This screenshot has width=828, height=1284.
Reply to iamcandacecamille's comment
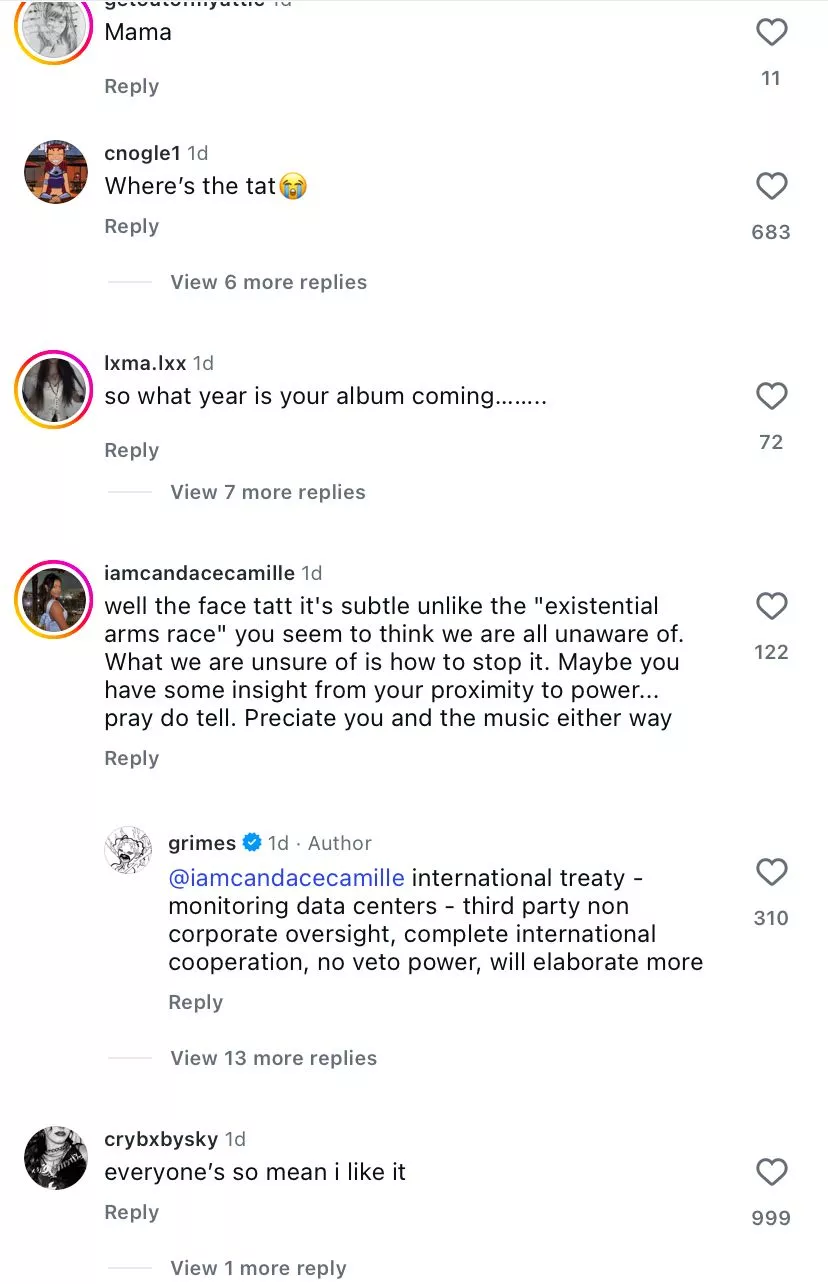(x=131, y=759)
